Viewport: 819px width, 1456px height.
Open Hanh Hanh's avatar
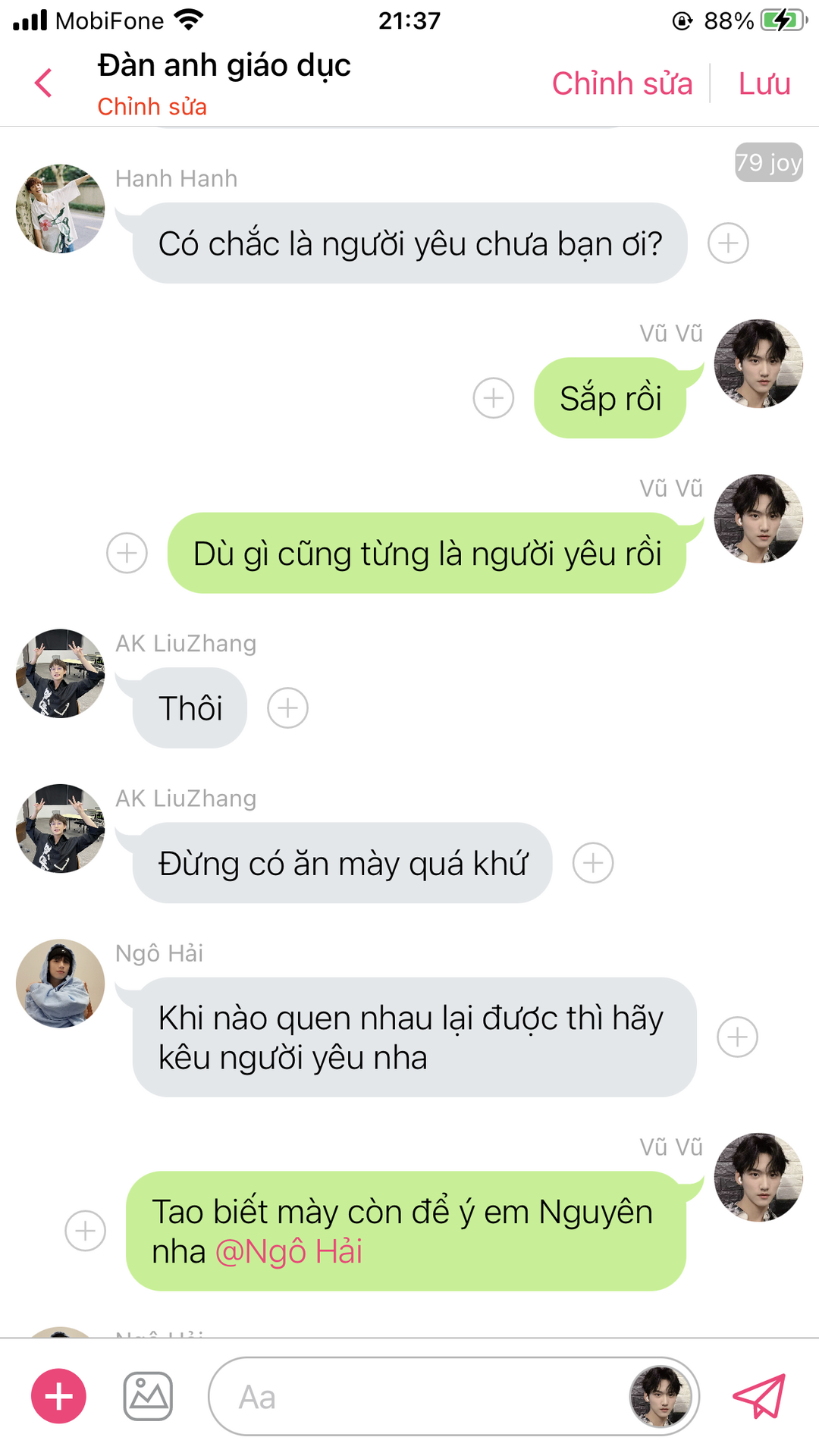coord(61,209)
